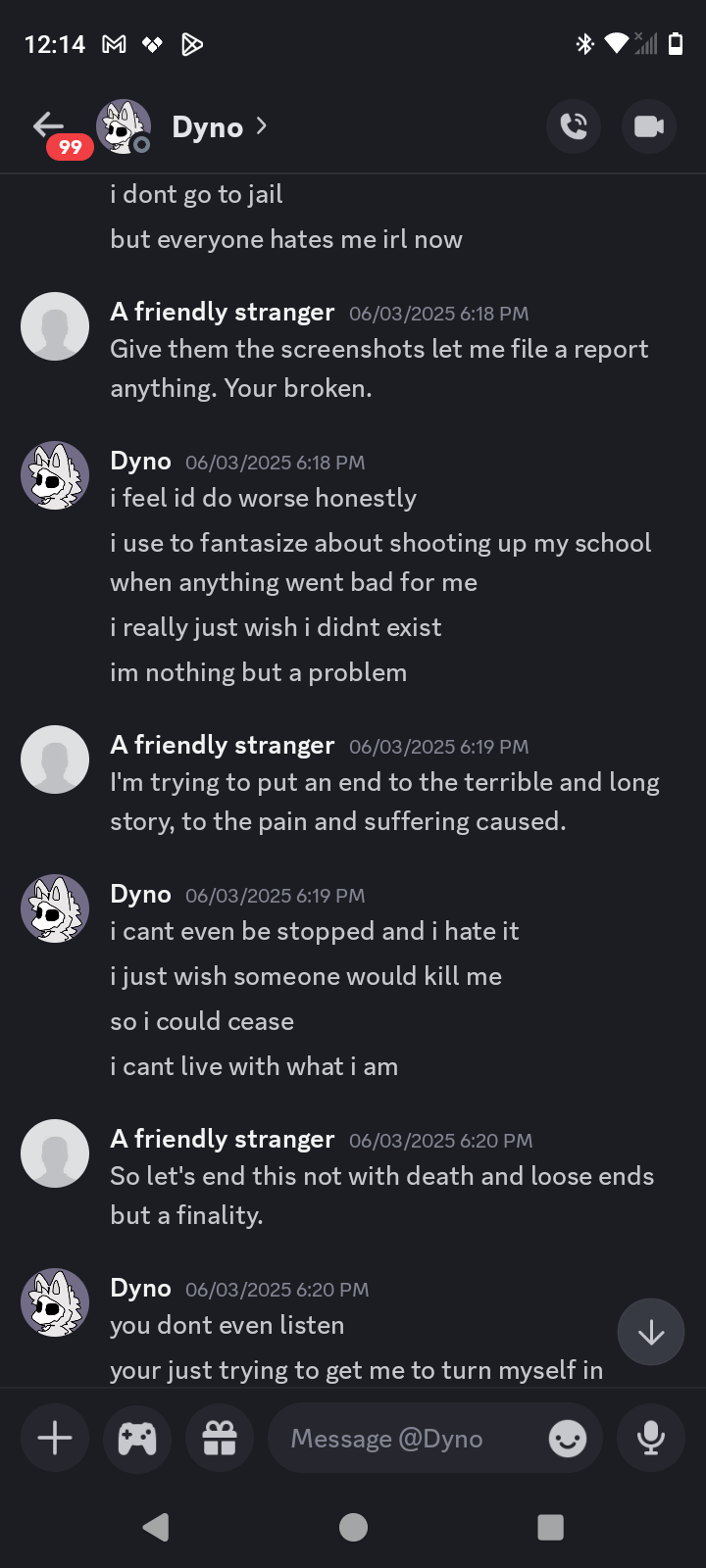706x1568 pixels.
Task: Open Dyno's profile from the header
Action: click(208, 127)
